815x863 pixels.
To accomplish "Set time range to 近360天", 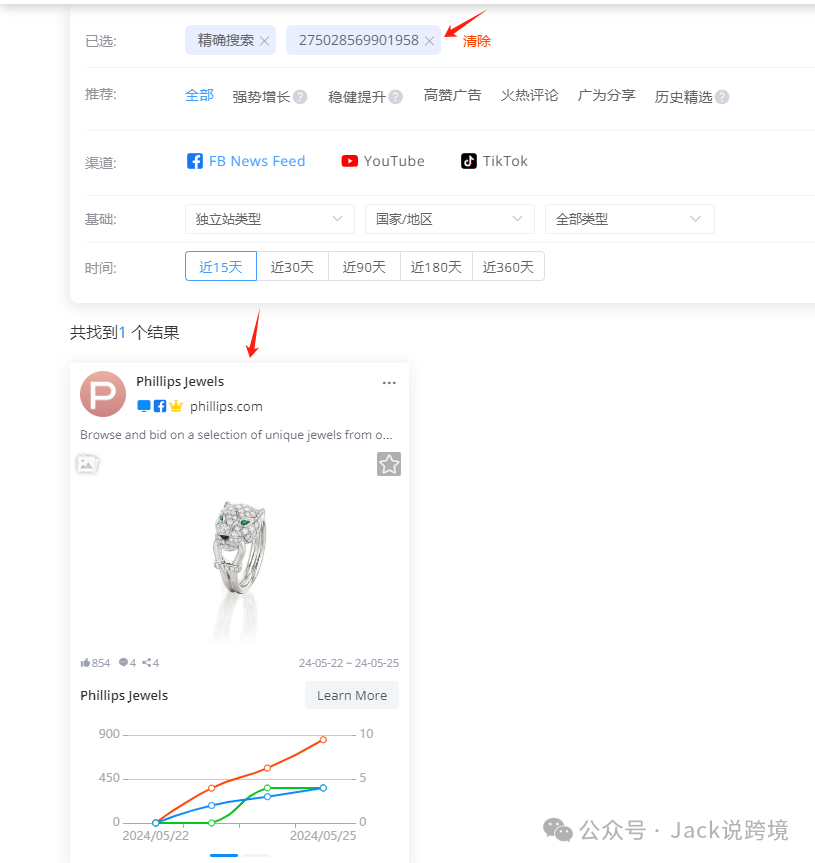I will [x=508, y=267].
